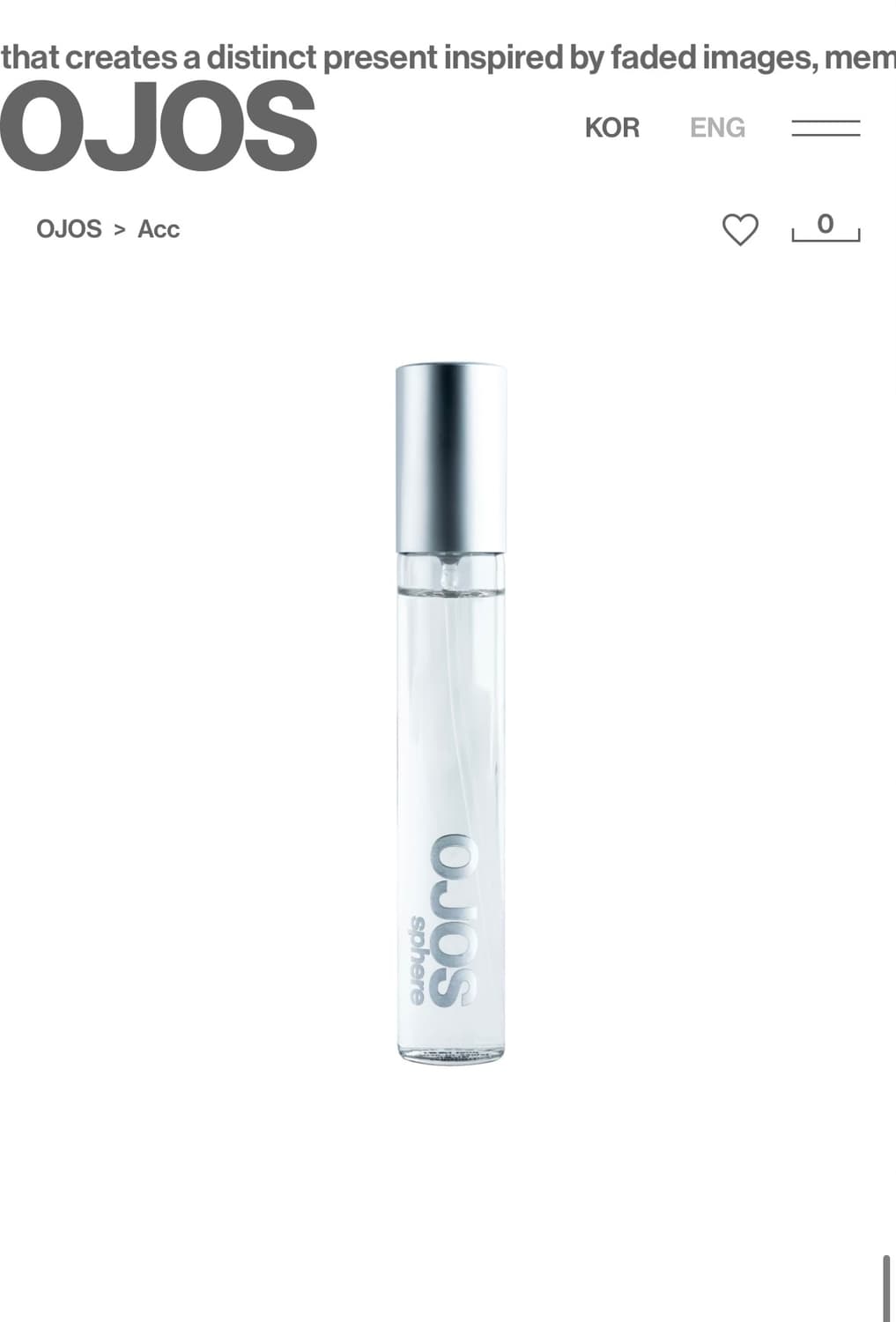Open the Acc category from breadcrumb

click(x=159, y=229)
